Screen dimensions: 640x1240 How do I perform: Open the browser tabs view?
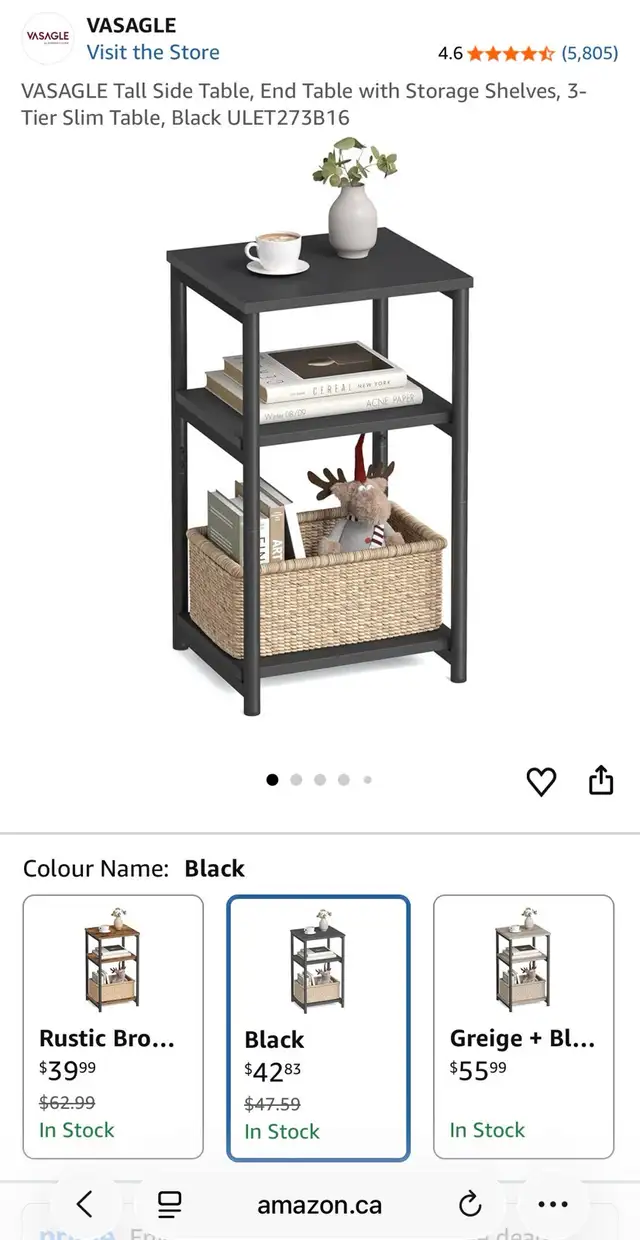pos(170,1204)
